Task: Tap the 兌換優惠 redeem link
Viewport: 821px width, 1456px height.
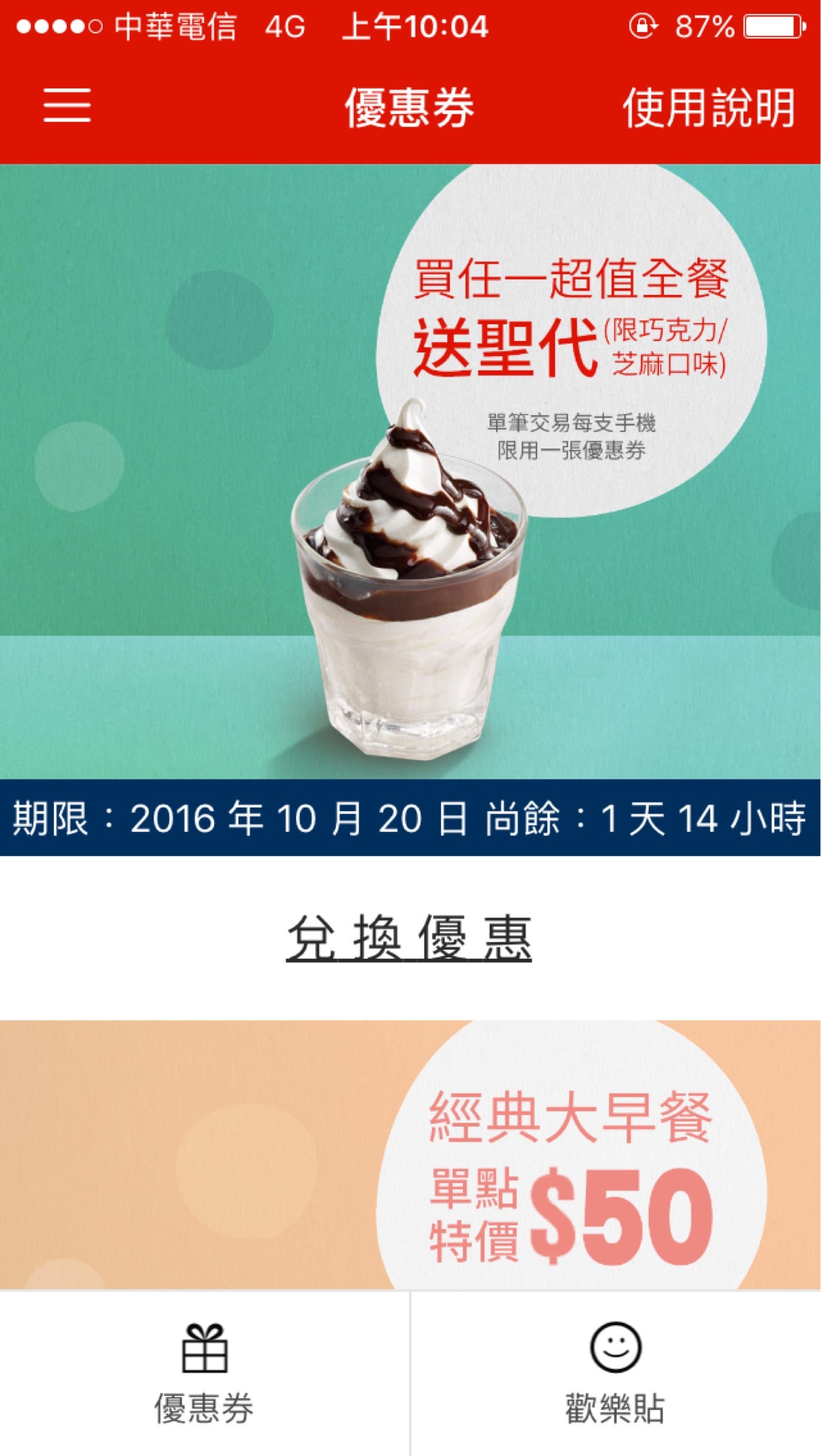Action: (x=409, y=938)
